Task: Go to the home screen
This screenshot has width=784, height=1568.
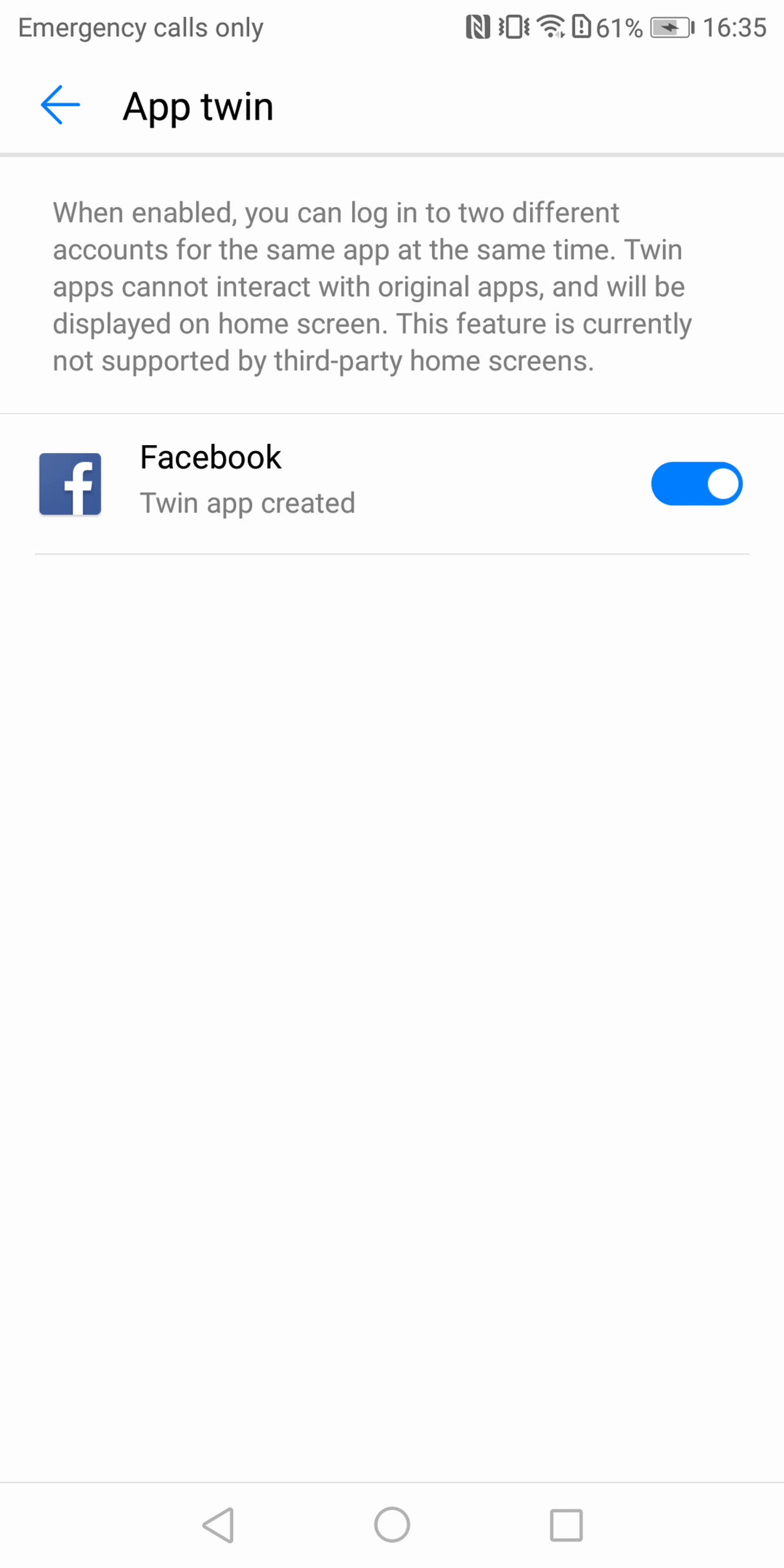Action: pos(392,1525)
